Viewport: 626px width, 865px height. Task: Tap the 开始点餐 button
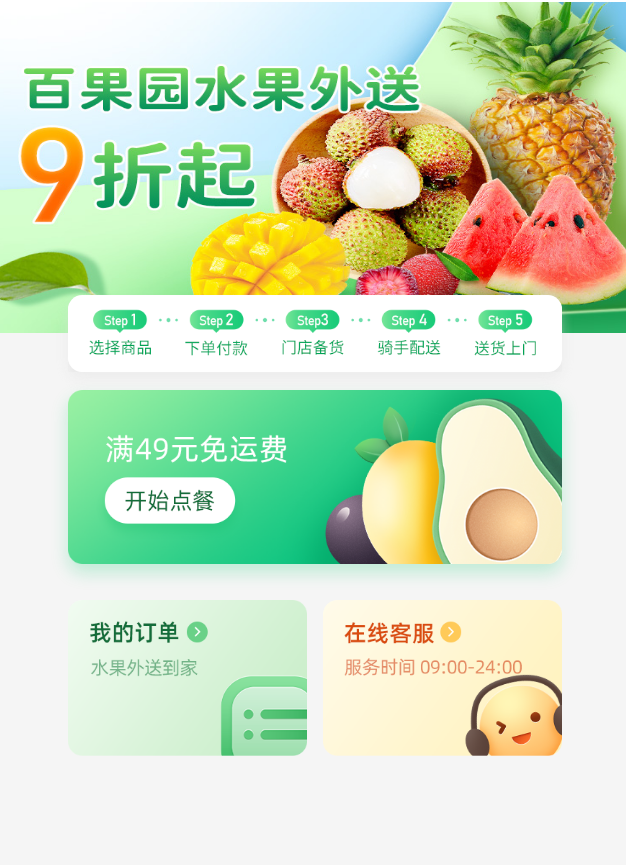point(170,501)
